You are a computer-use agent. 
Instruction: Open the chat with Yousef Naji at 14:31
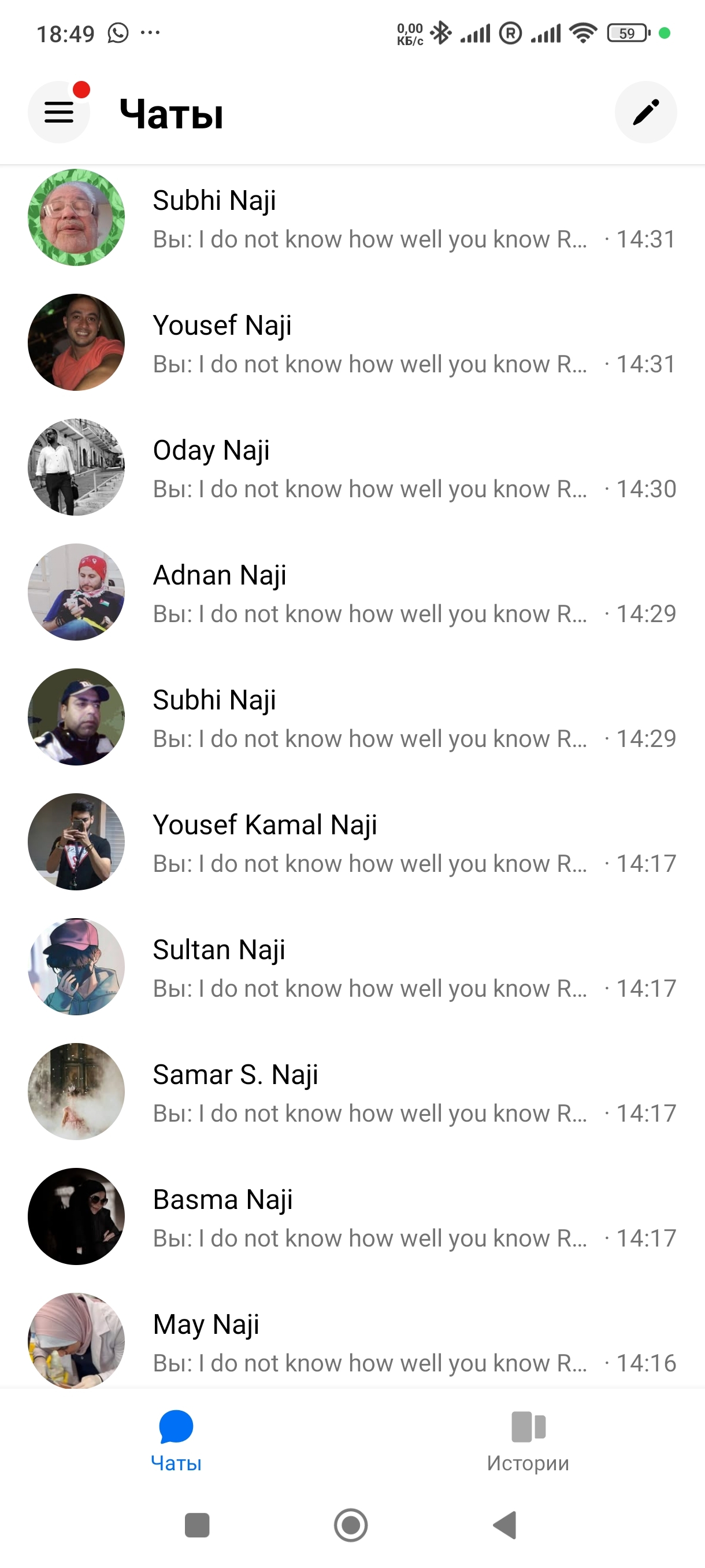[x=353, y=342]
